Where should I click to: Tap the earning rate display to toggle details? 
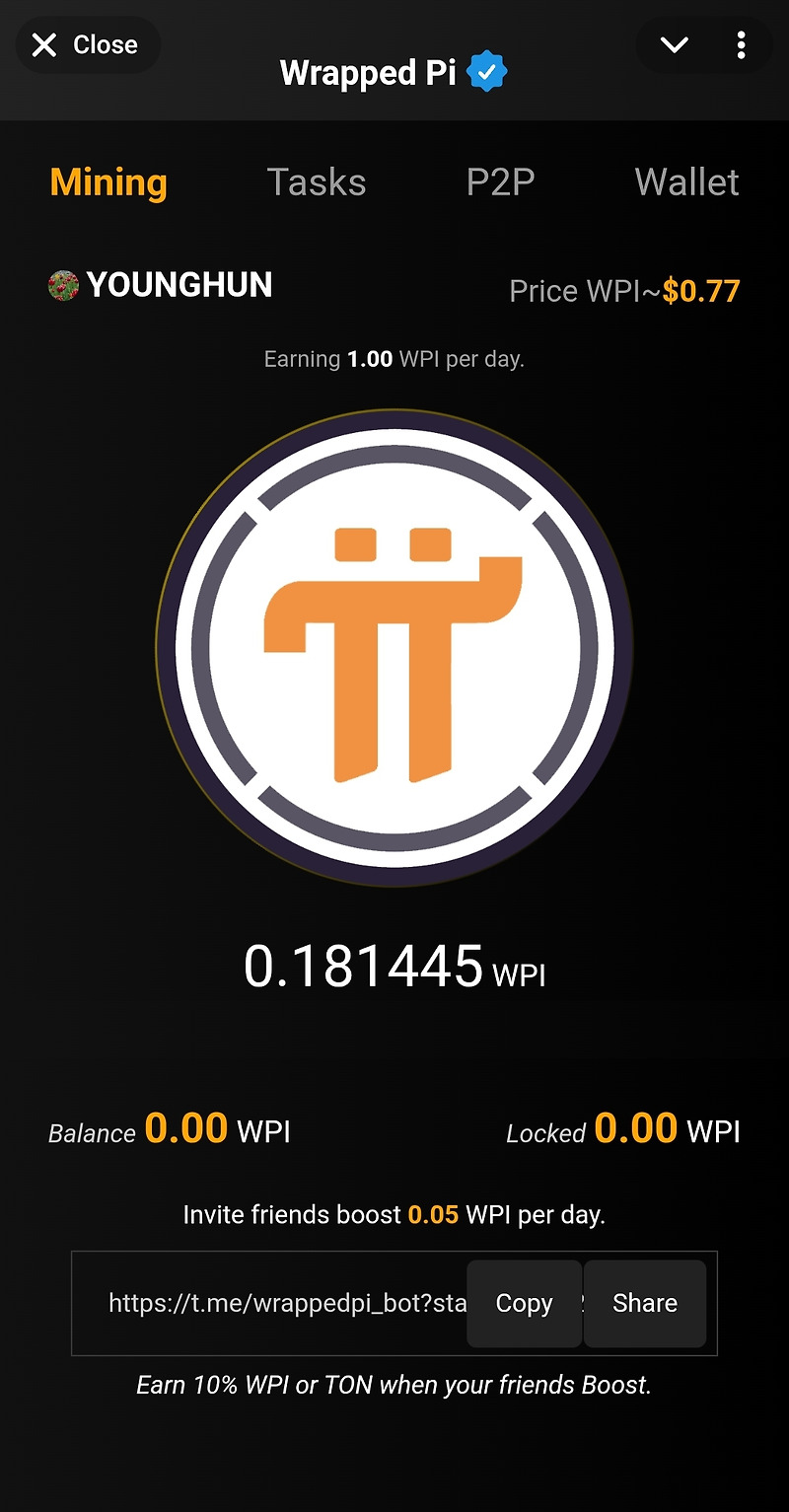(x=394, y=358)
